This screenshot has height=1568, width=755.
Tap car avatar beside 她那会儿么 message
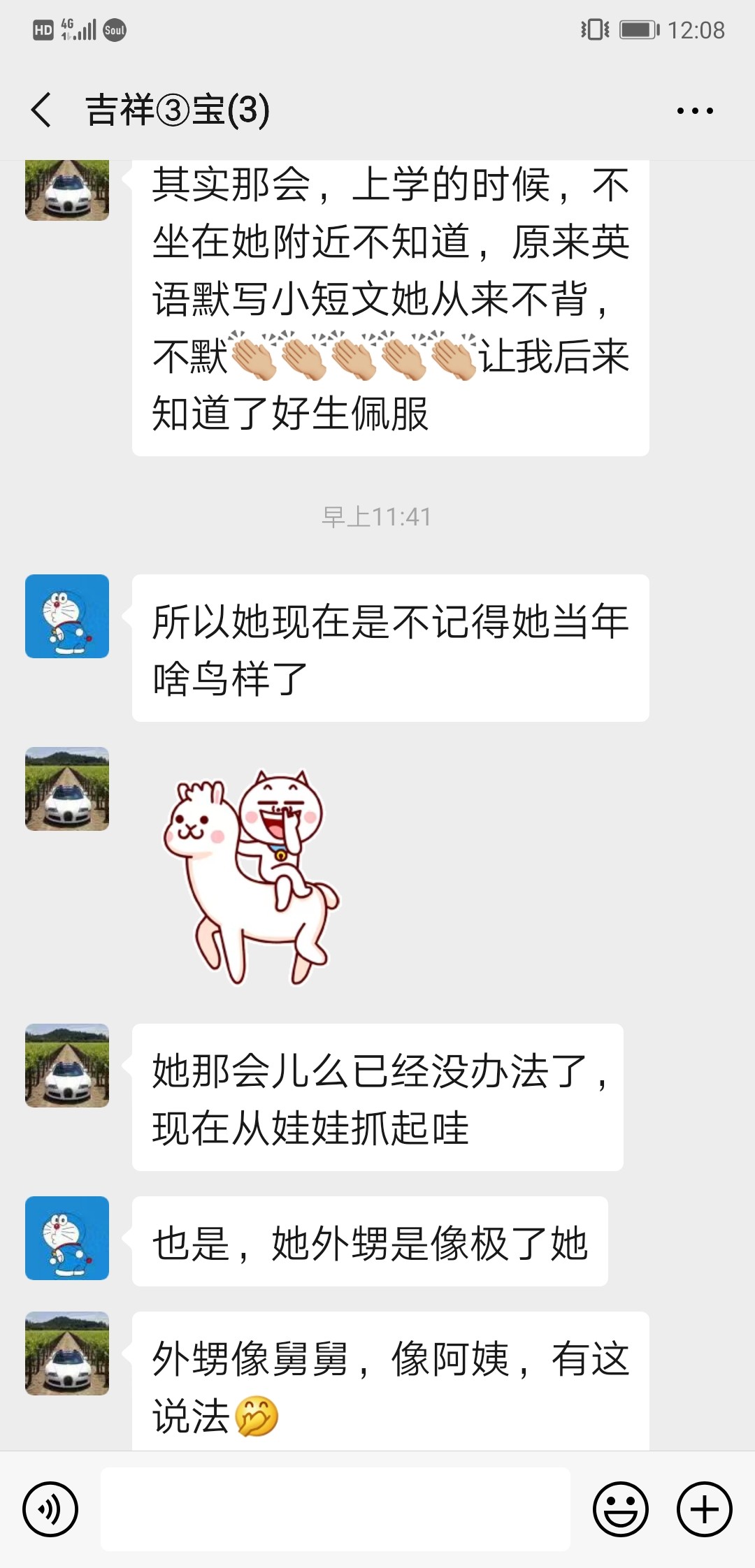click(67, 1066)
